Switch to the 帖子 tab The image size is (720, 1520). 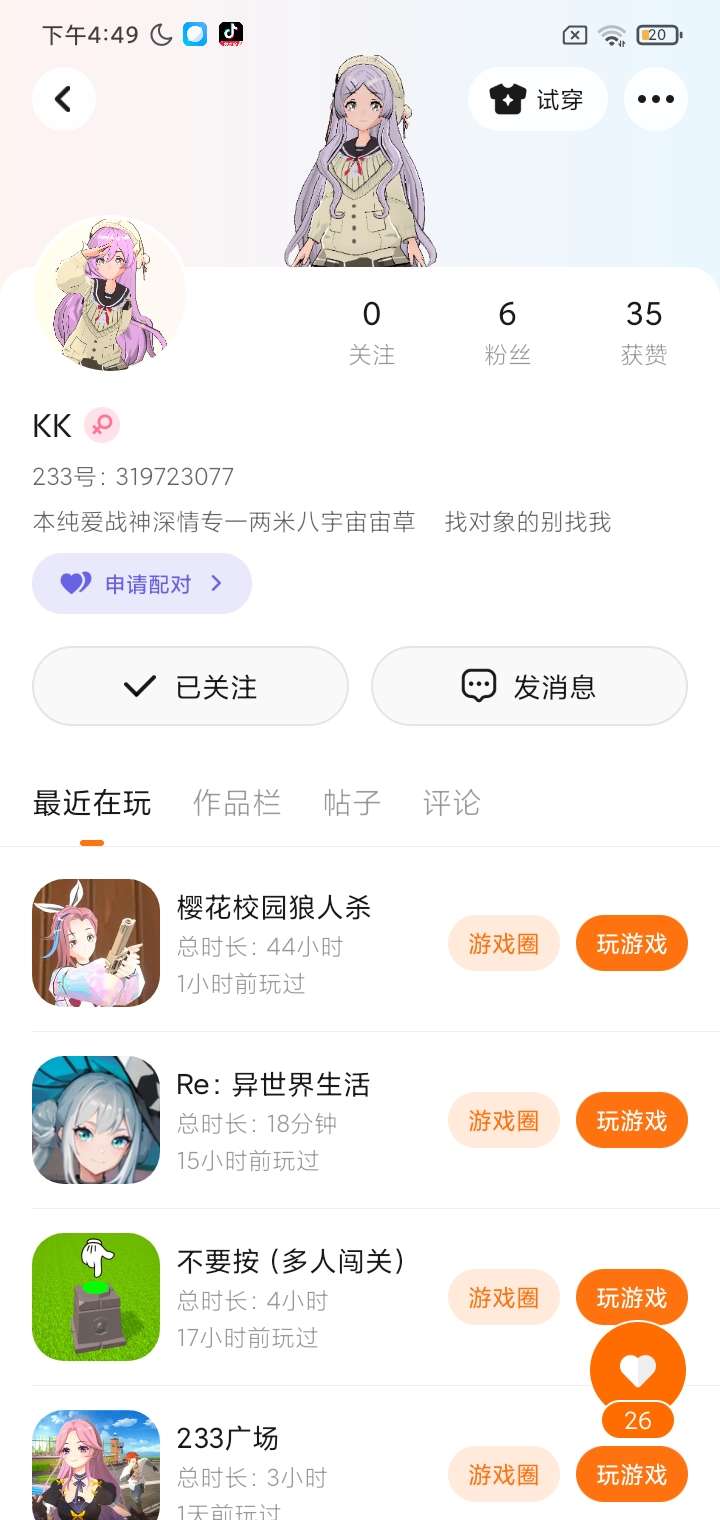pyautogui.click(x=352, y=803)
